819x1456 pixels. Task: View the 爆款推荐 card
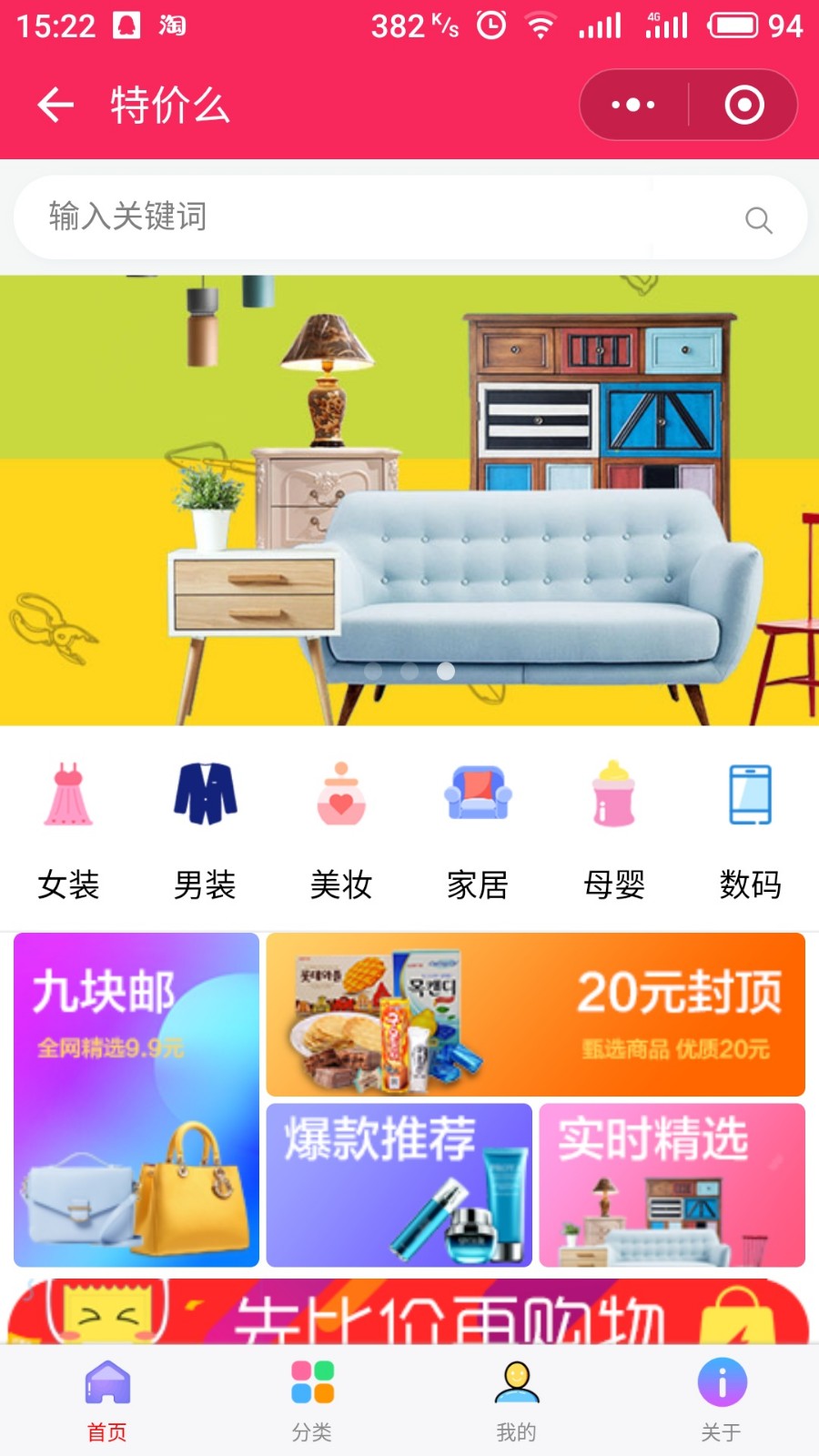(399, 1185)
